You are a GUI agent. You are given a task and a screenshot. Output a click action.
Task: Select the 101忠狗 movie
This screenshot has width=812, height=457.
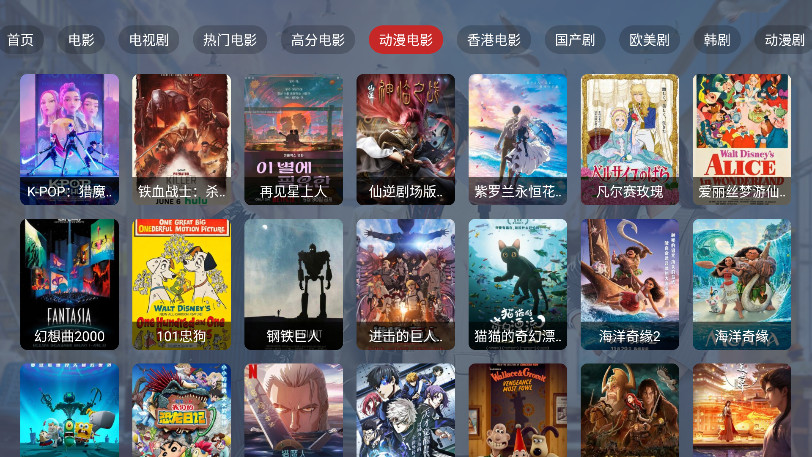click(181, 284)
